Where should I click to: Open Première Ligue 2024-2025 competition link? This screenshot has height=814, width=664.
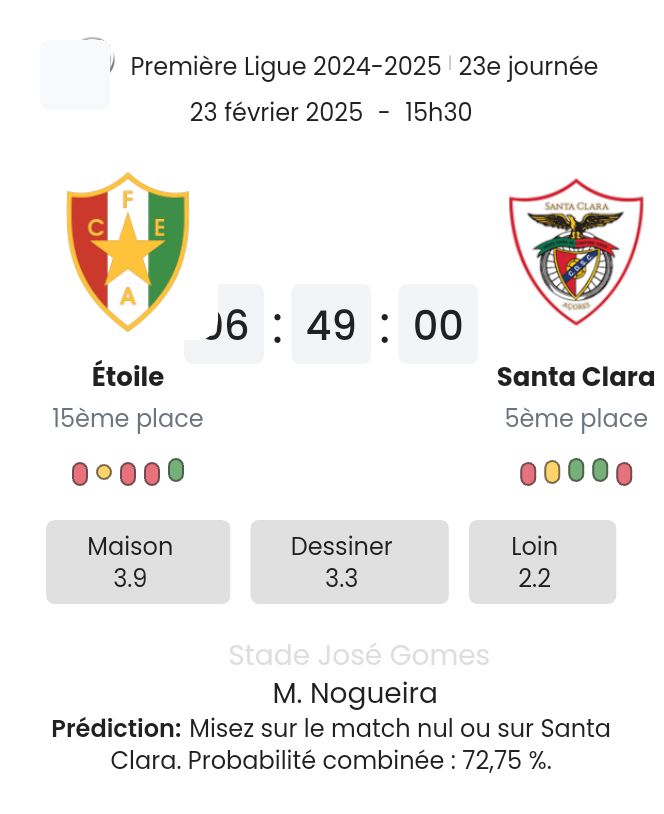coord(285,67)
